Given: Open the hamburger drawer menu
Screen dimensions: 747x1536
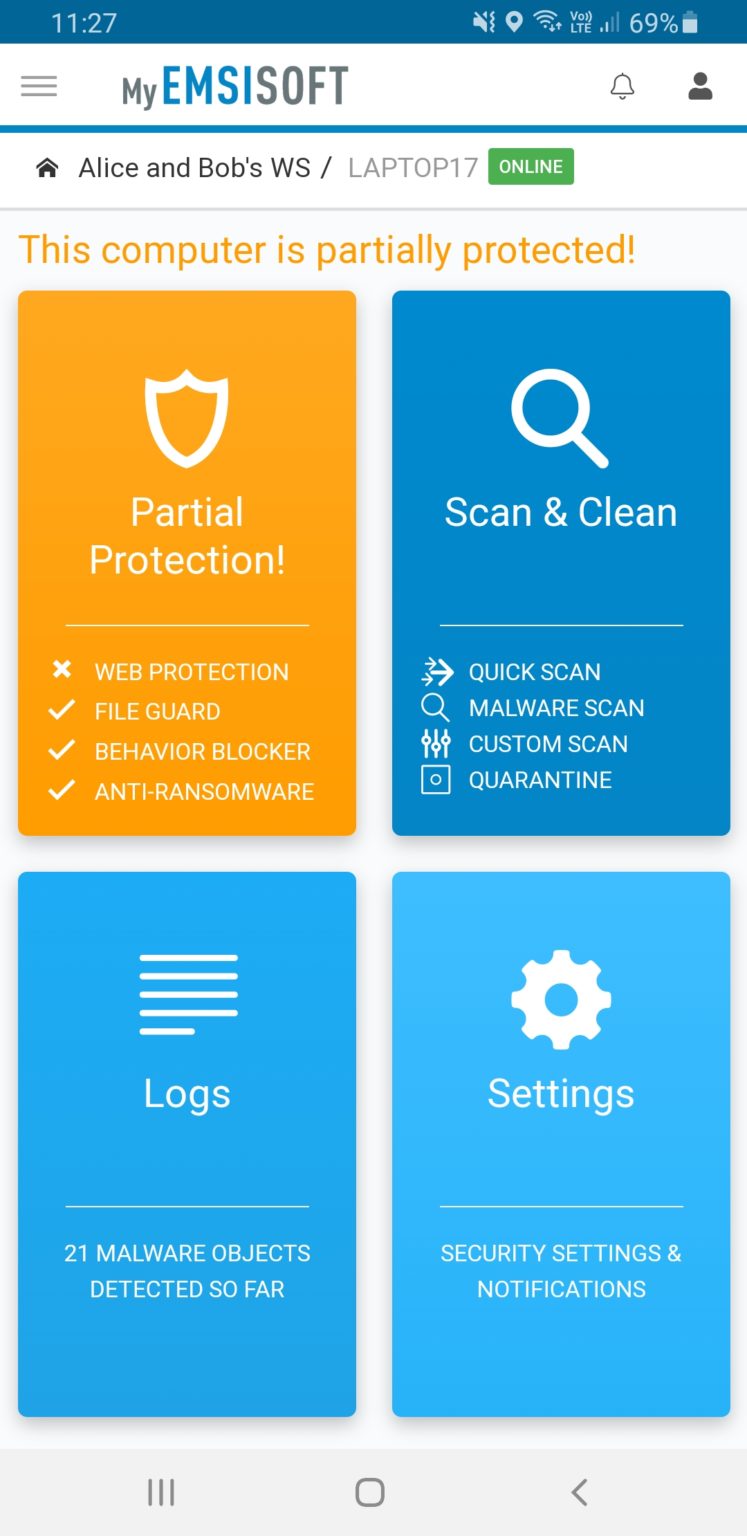Looking at the screenshot, I should (39, 87).
